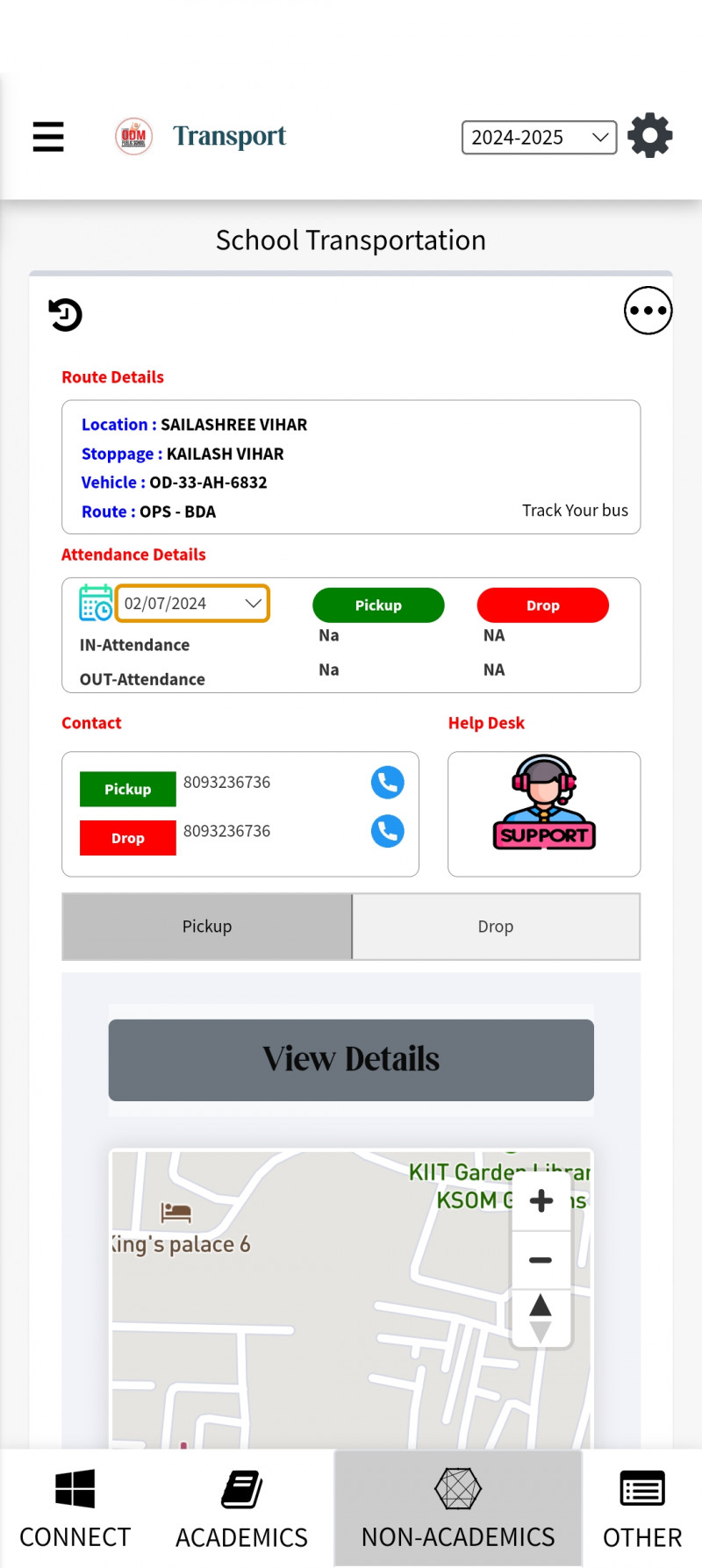The image size is (702, 1568).
Task: Switch to the Connect section
Action: [x=75, y=1509]
